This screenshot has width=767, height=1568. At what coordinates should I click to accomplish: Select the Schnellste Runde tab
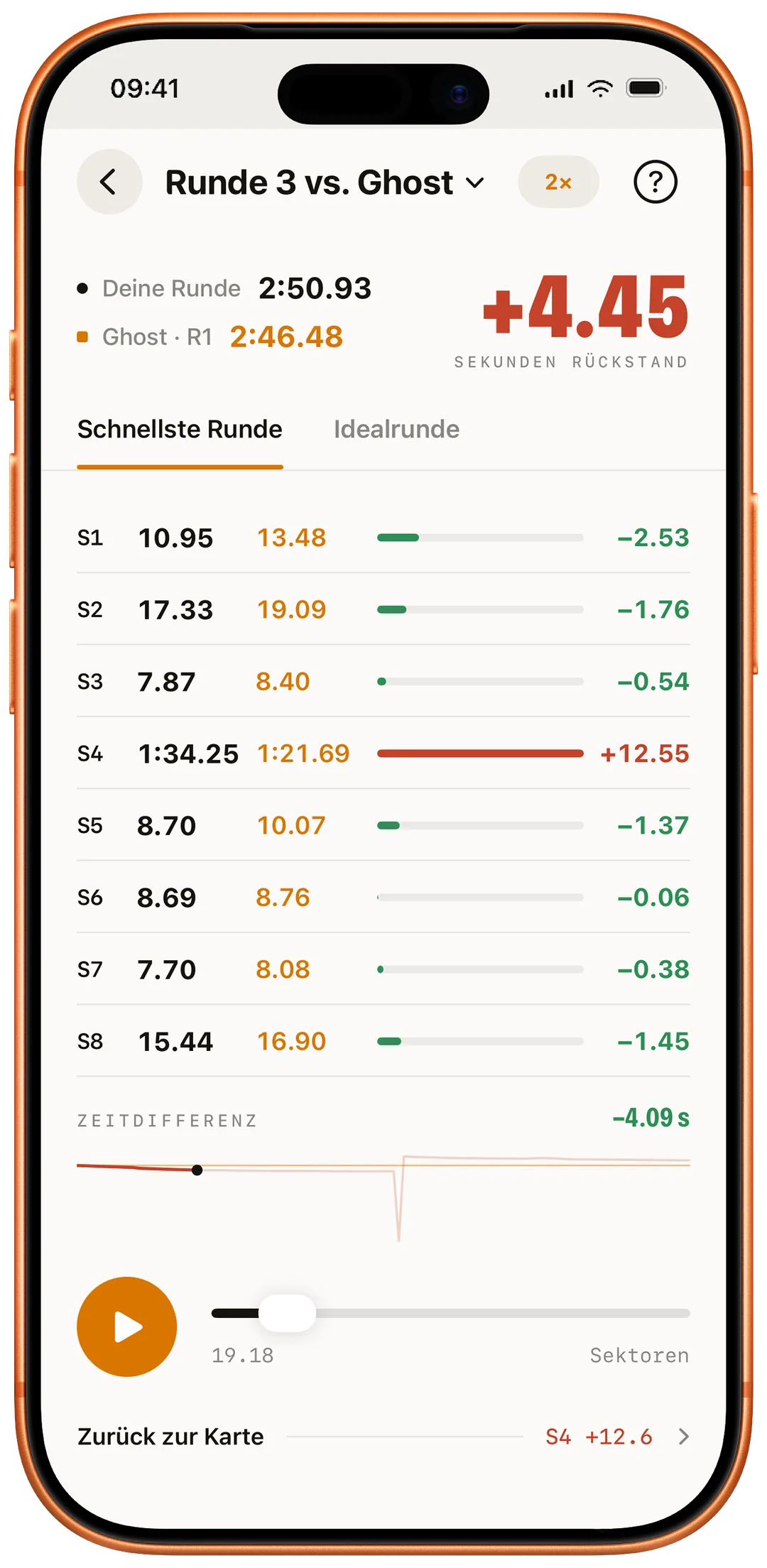tap(180, 430)
